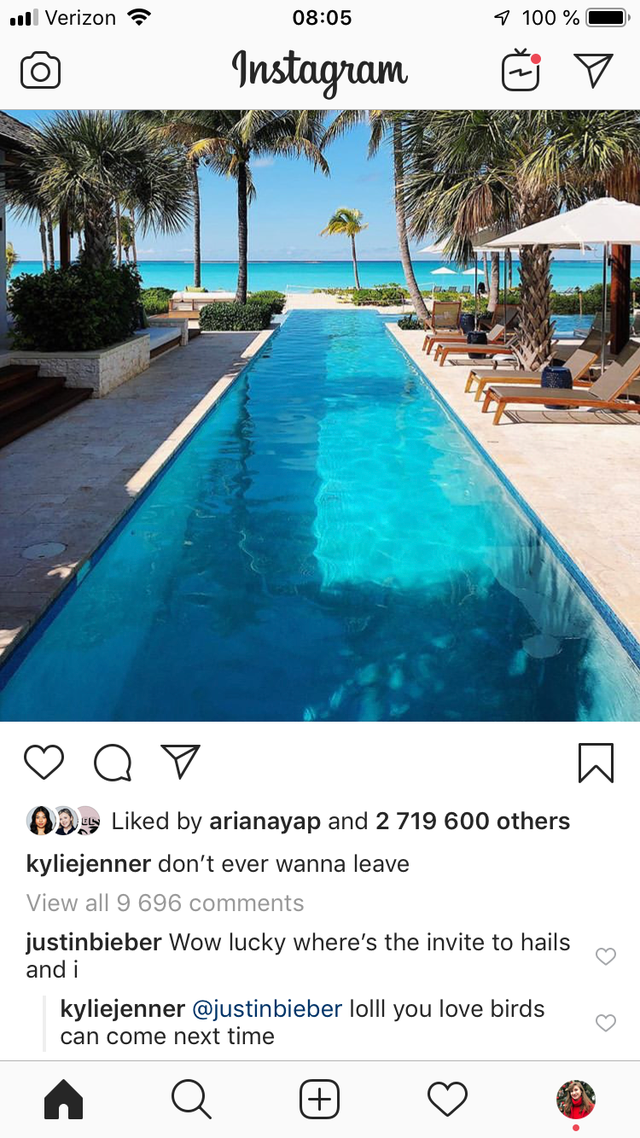The image size is (640, 1138).
Task: Open the pool photo post
Action: 320,415
